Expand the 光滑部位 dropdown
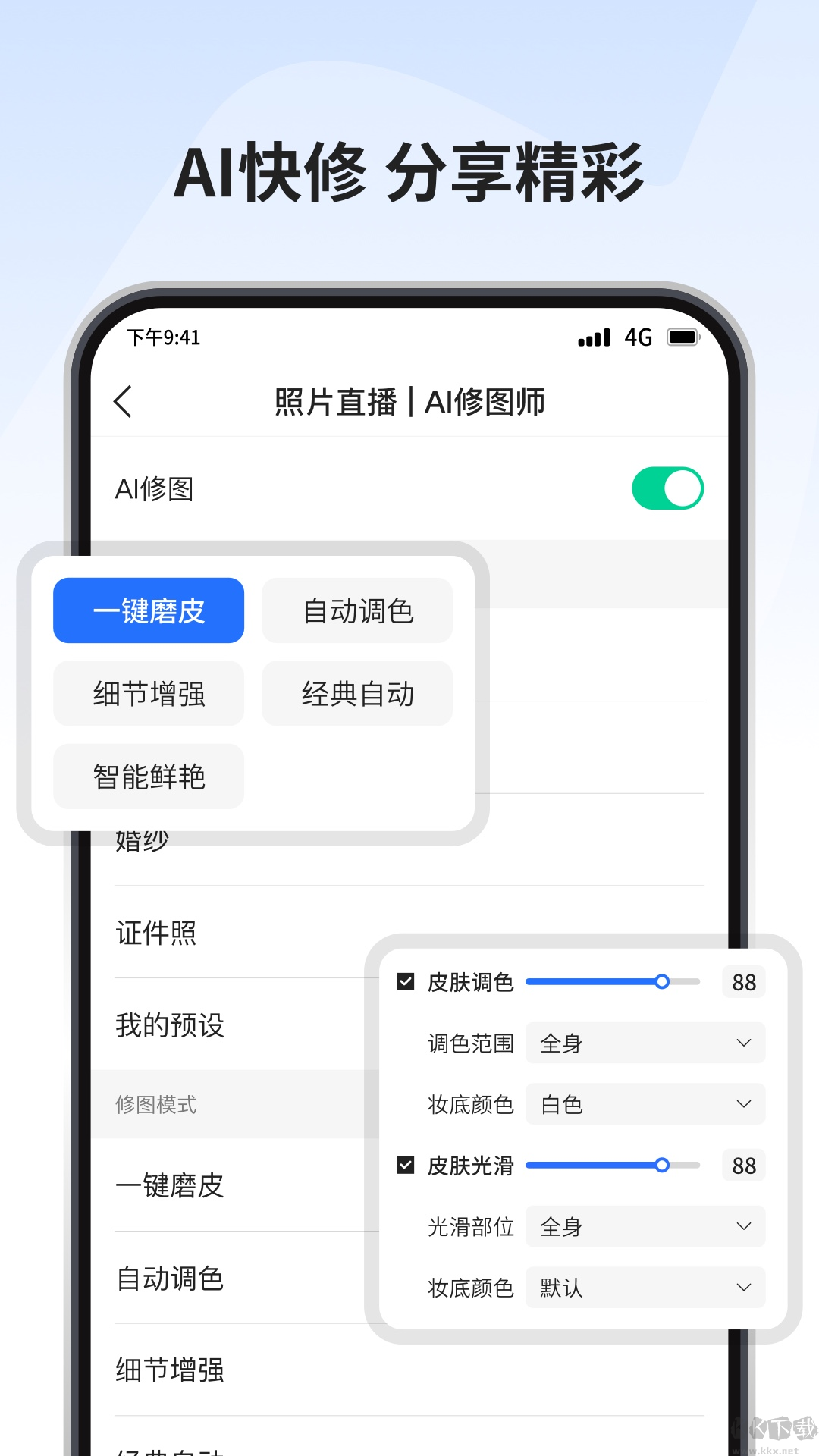 click(x=645, y=1226)
